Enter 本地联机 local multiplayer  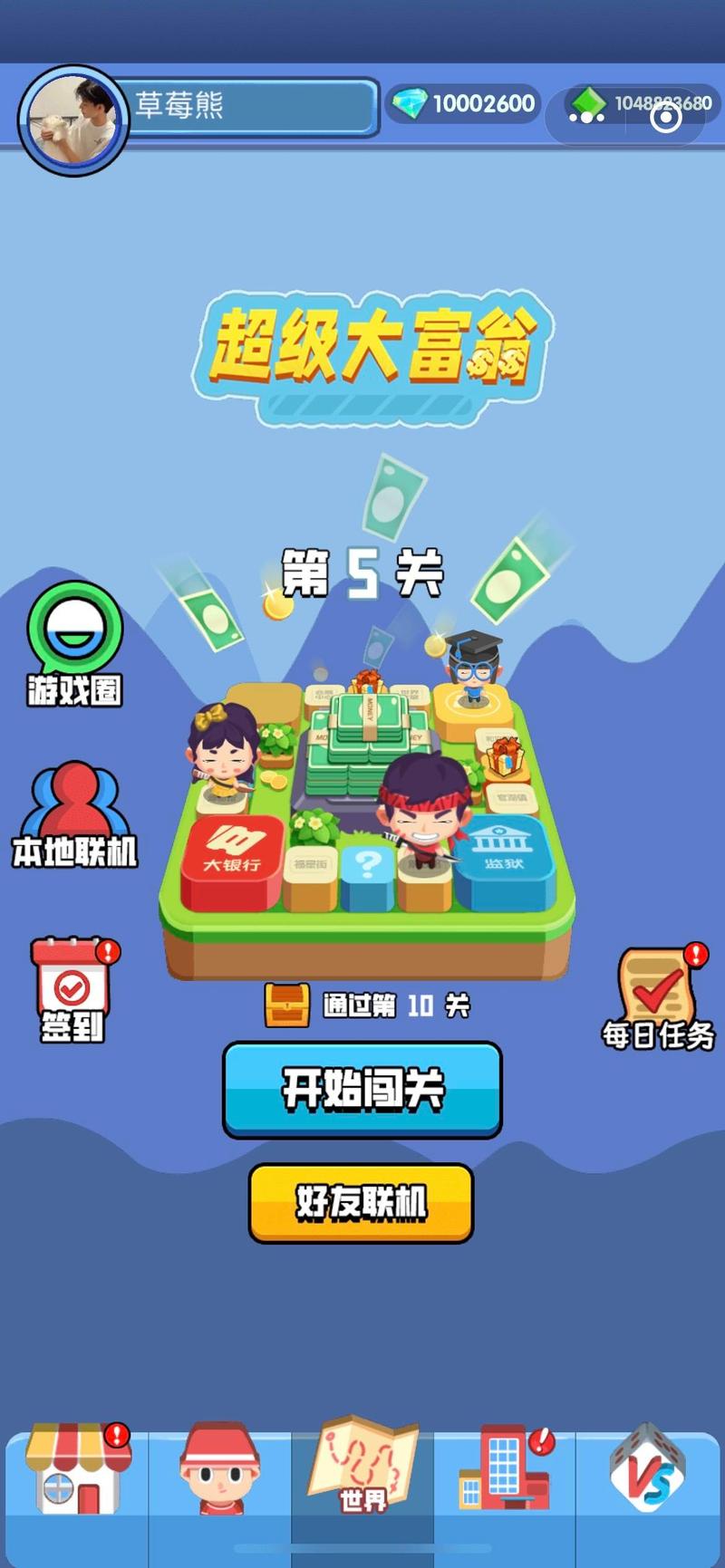tap(75, 816)
